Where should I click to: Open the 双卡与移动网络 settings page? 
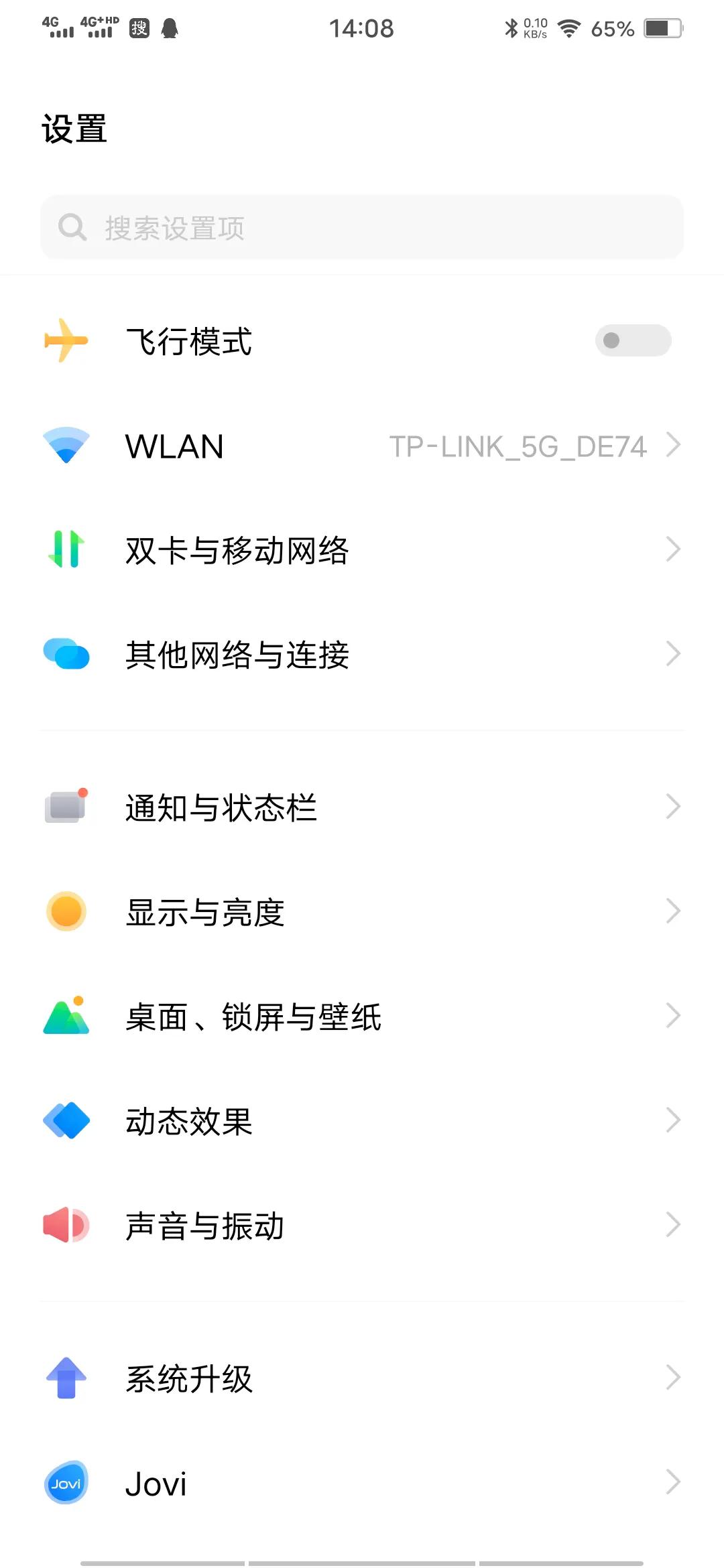362,548
